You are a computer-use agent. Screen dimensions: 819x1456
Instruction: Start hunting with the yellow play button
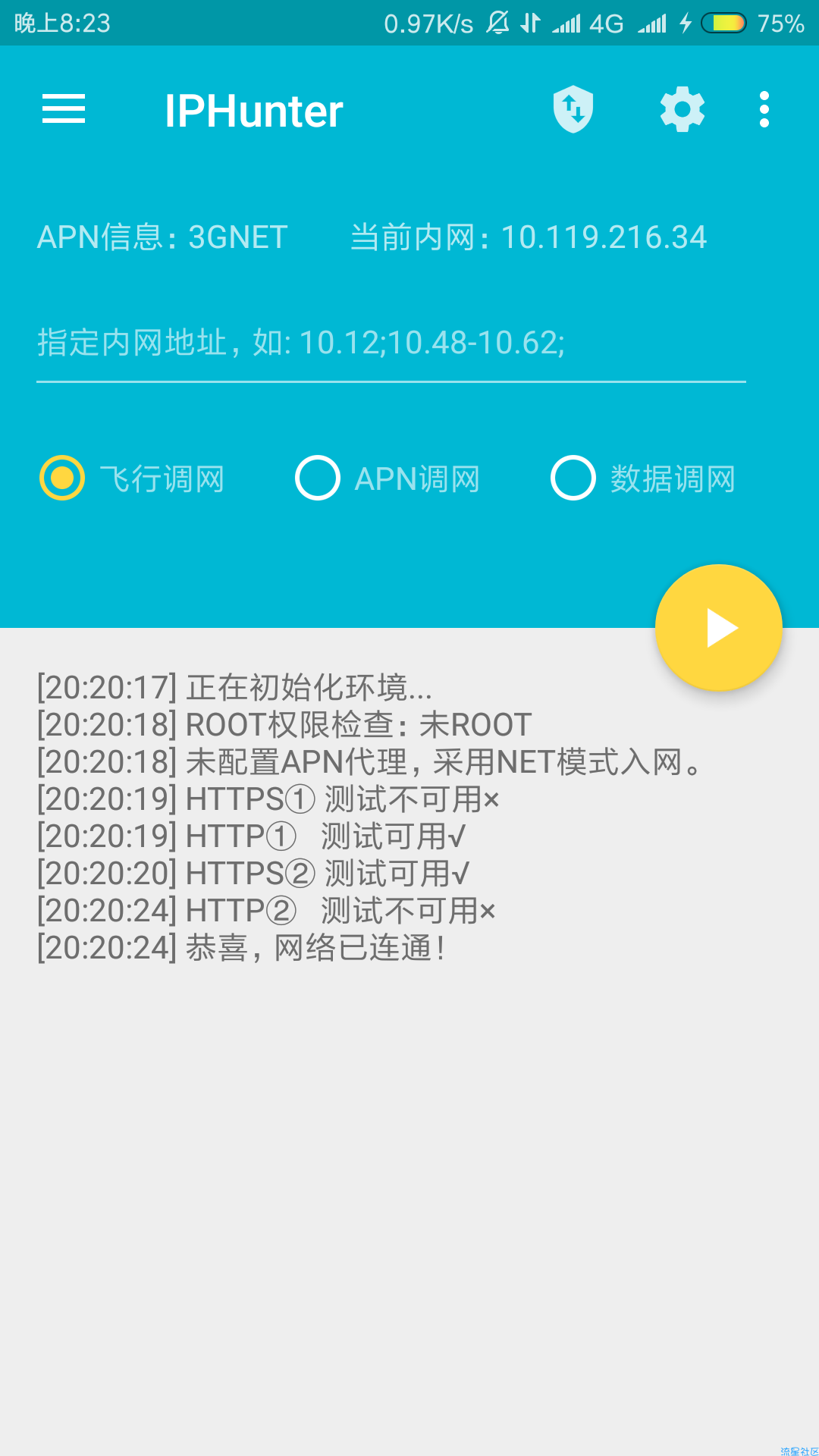coord(718,628)
